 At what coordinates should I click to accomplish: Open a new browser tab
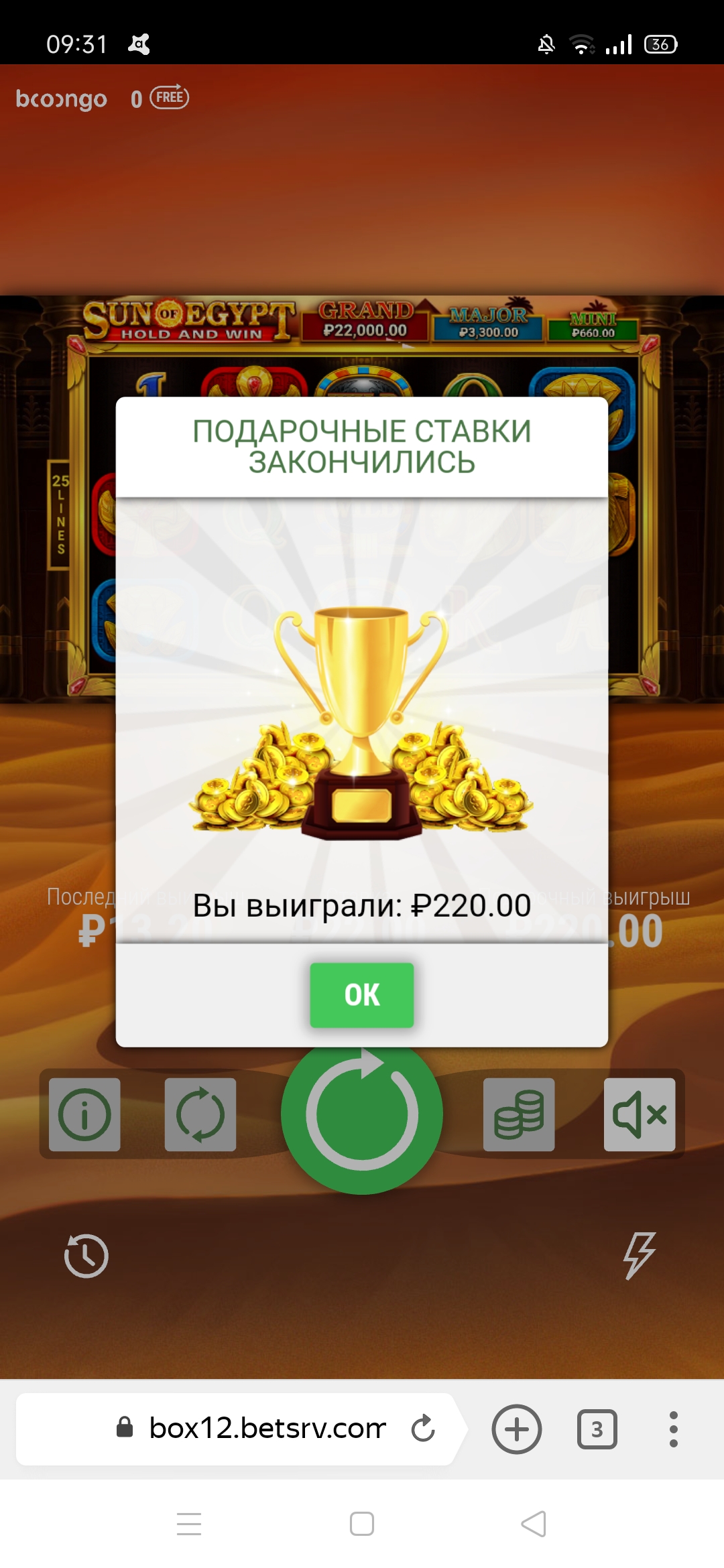516,1429
